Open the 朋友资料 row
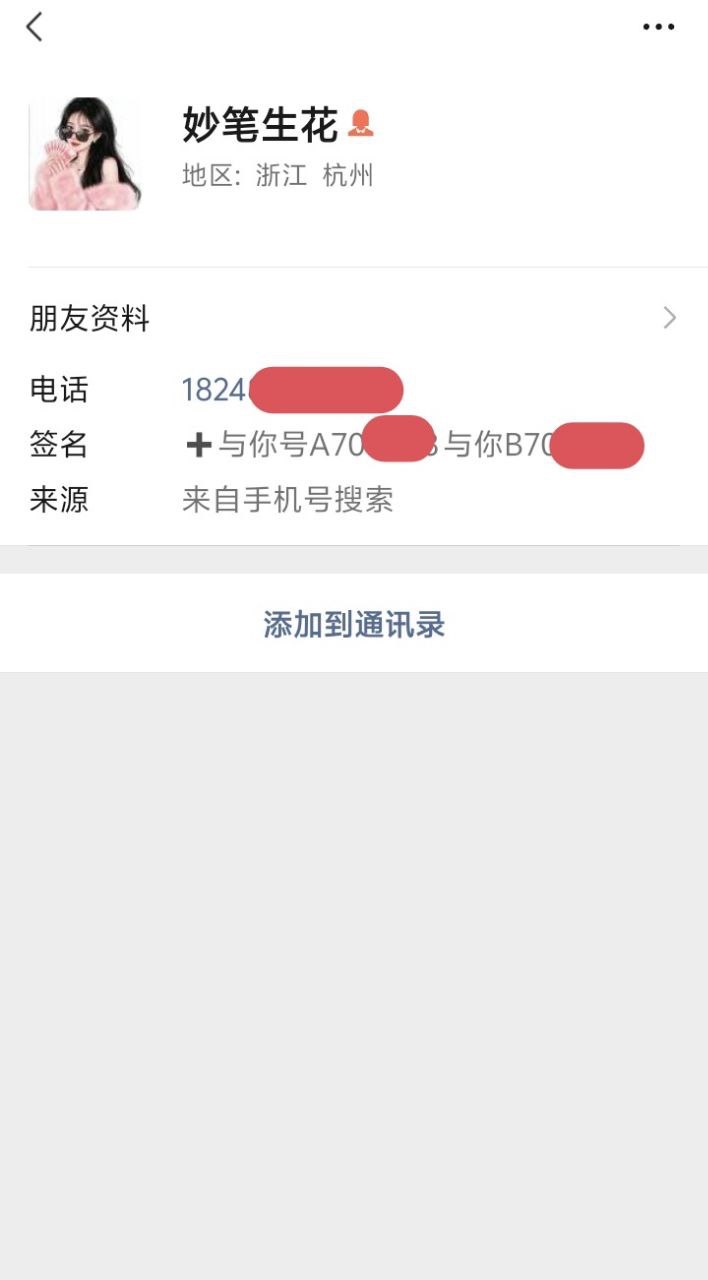Screen dimensions: 708x1280 click(x=353, y=319)
